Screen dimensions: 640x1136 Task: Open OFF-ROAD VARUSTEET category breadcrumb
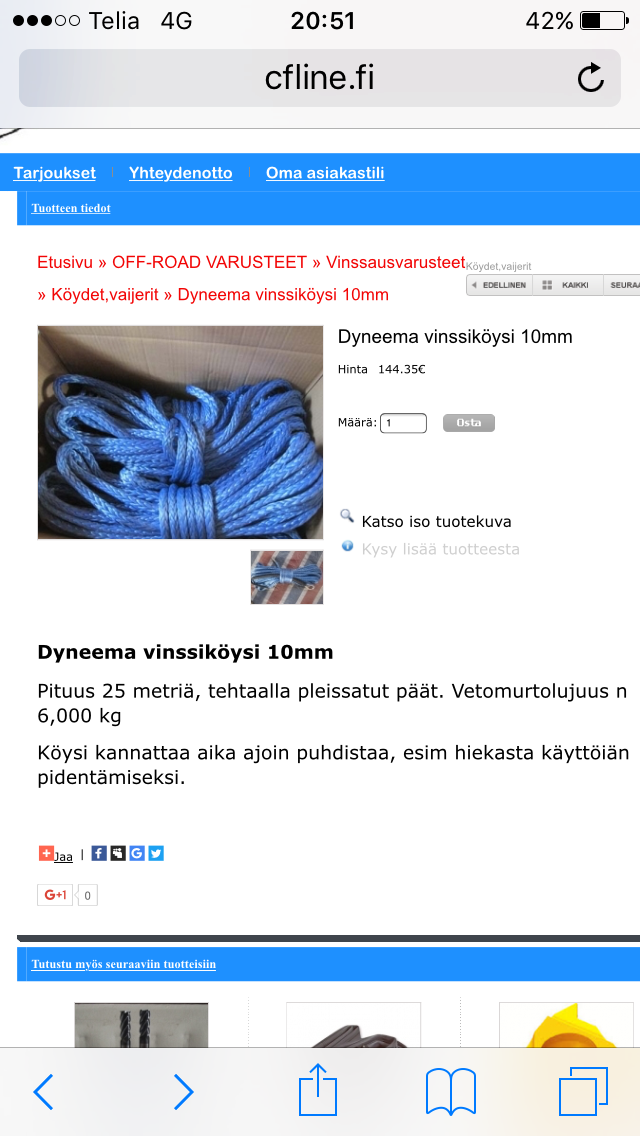tap(209, 262)
